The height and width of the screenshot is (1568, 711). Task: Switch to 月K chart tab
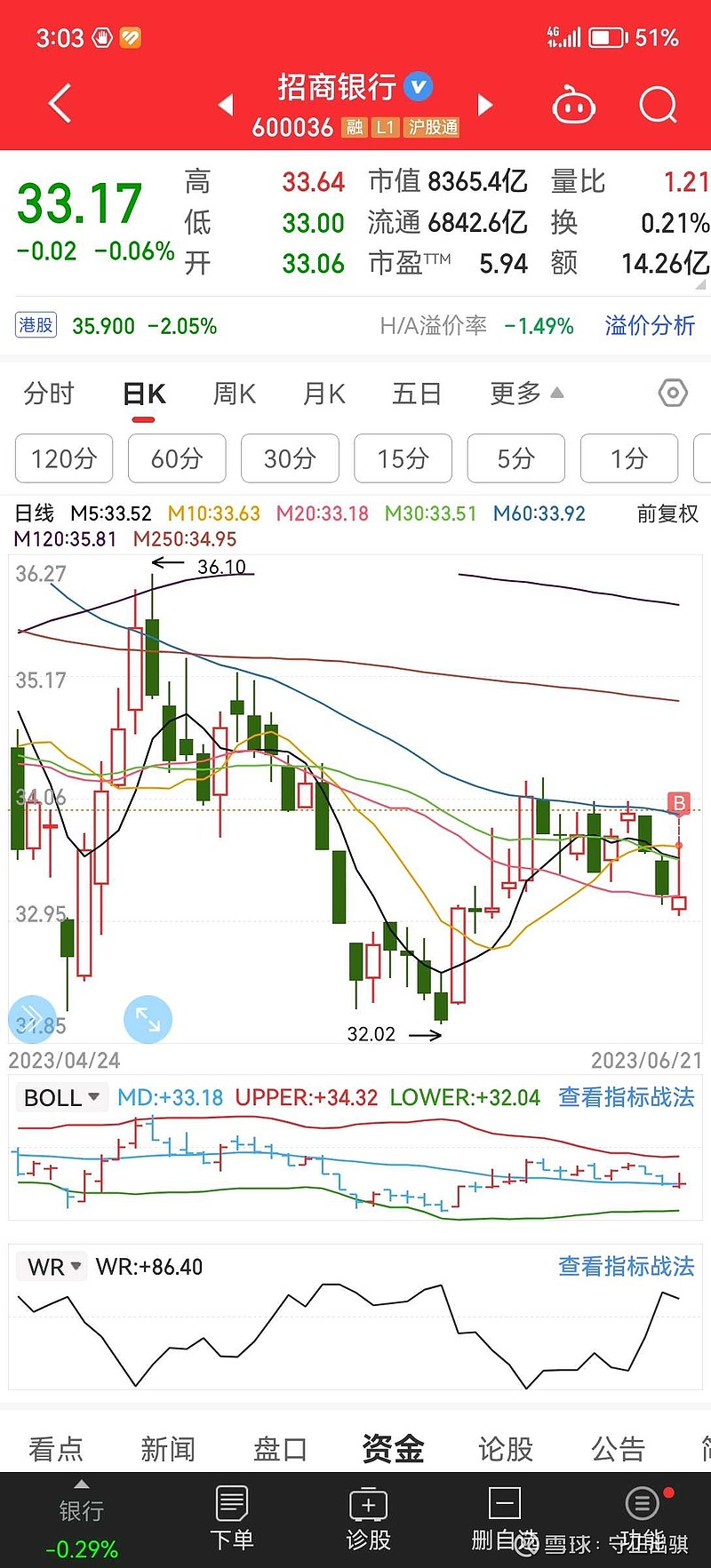[324, 394]
